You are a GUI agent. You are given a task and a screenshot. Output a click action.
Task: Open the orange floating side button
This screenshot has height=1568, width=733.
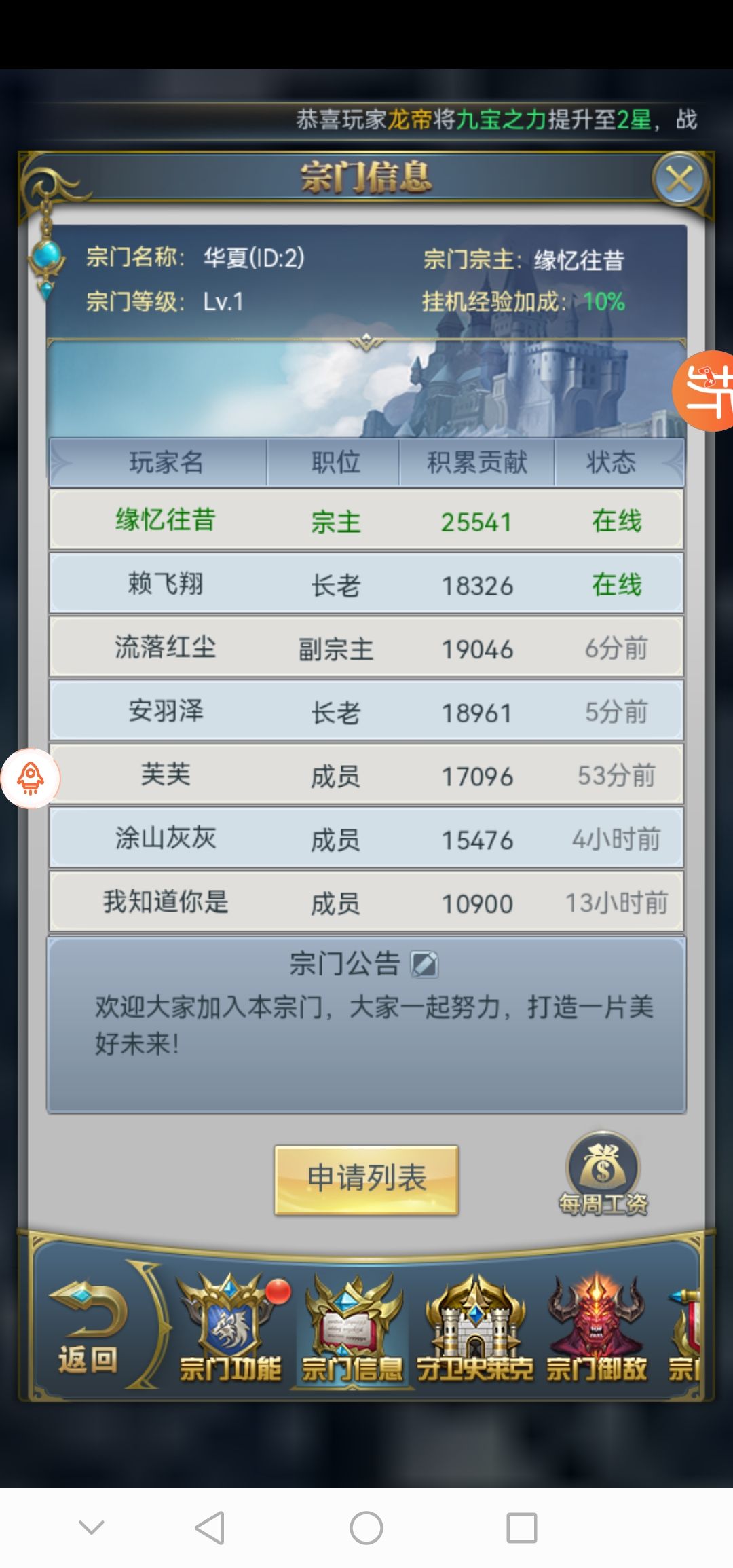point(706,391)
